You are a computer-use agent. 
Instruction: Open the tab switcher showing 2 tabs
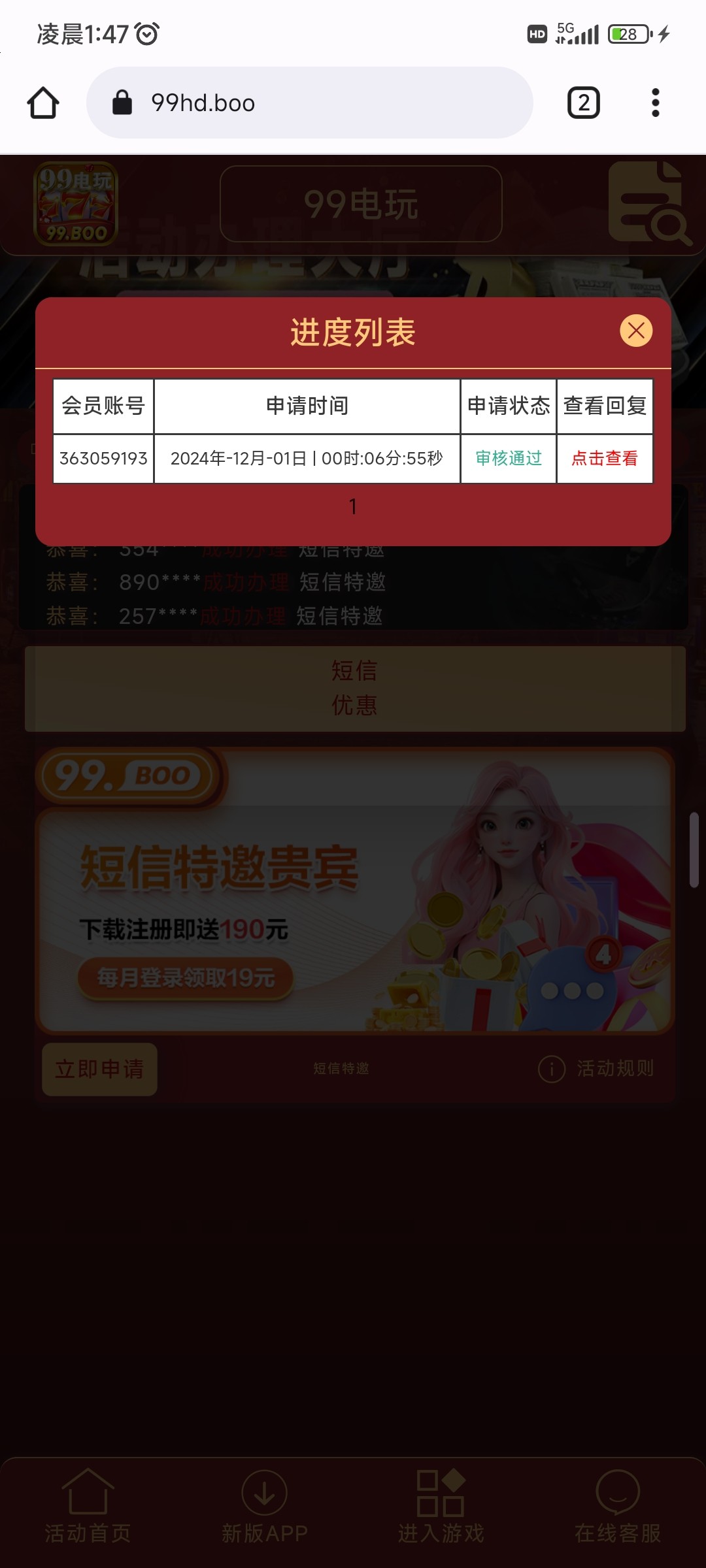pyautogui.click(x=583, y=103)
